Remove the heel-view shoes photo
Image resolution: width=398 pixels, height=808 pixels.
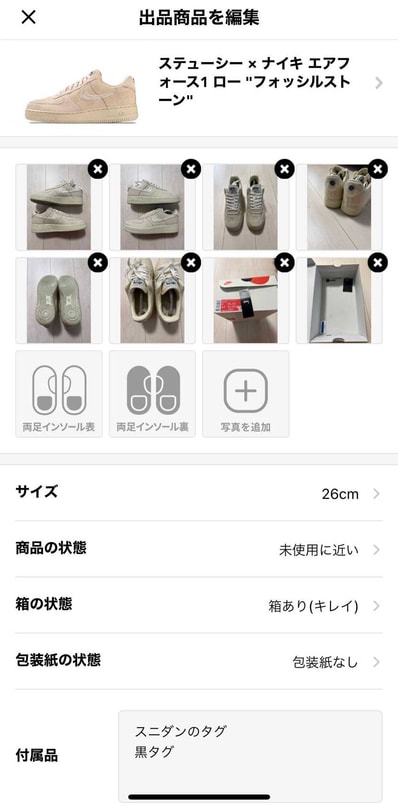click(378, 169)
